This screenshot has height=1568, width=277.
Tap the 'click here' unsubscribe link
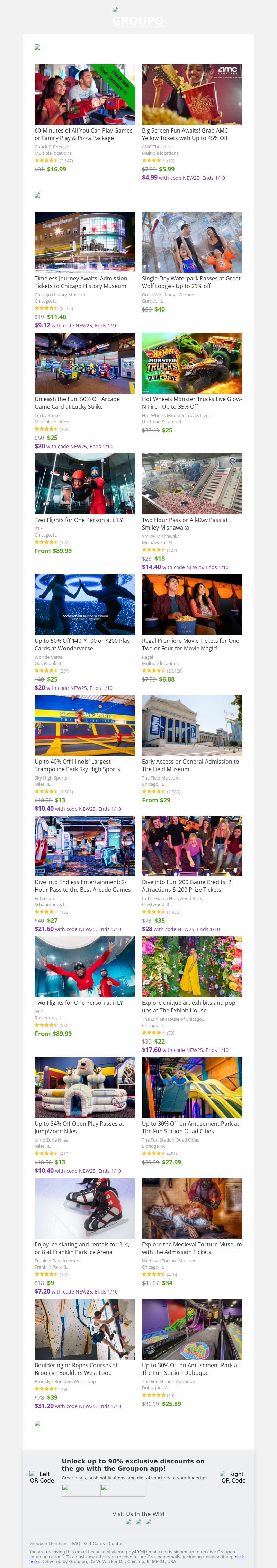pyautogui.click(x=239, y=1557)
